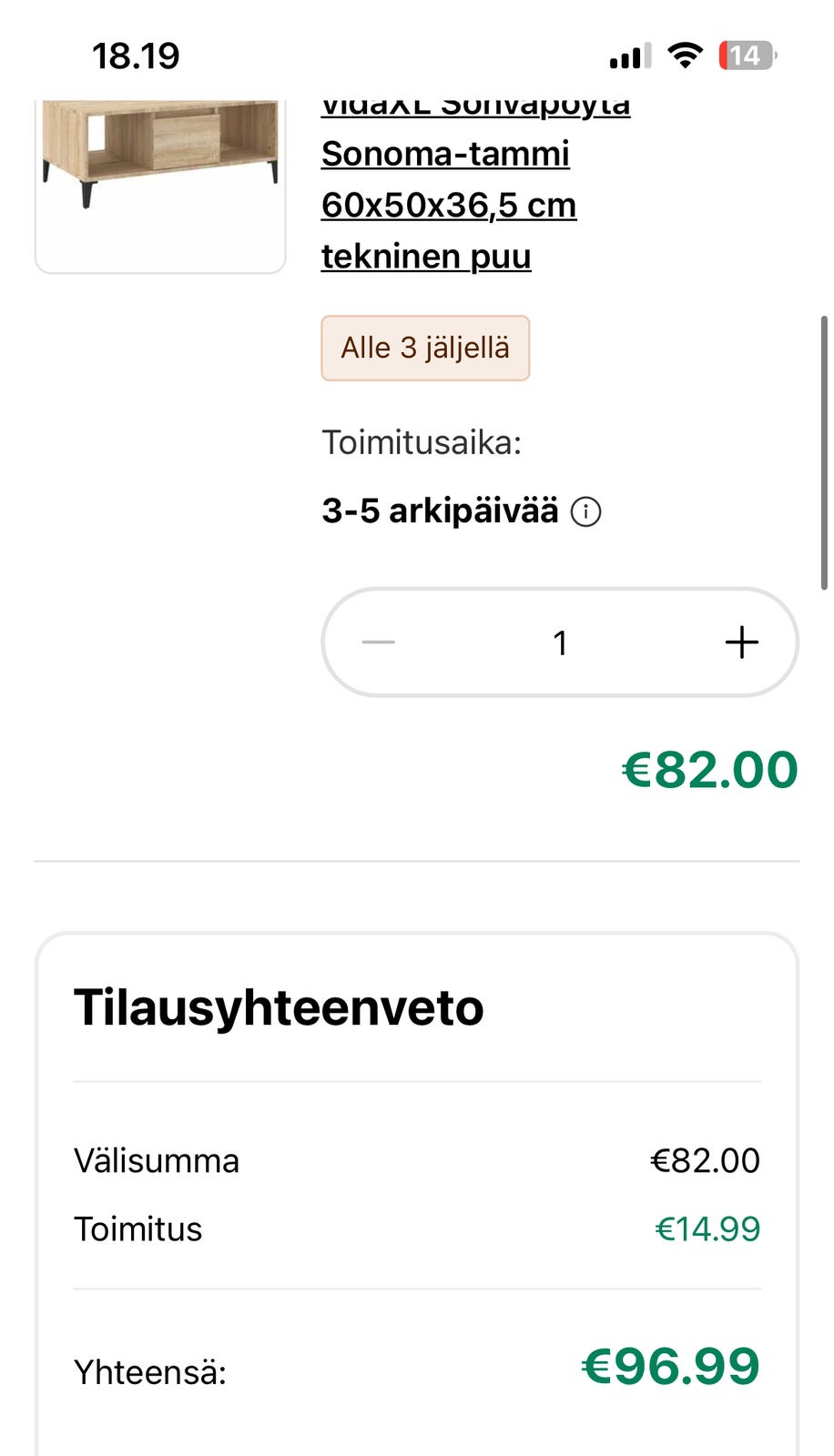Tap the Alle 3 jäljellä stock badge
The height and width of the screenshot is (1456, 834).
[x=424, y=347]
